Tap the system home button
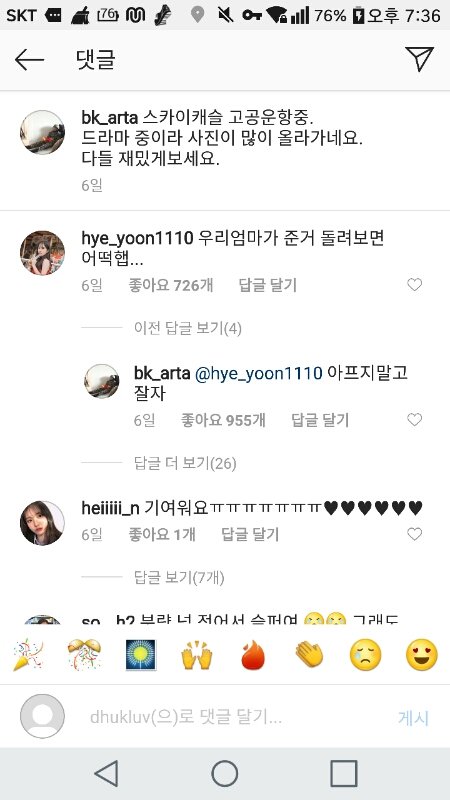This screenshot has width=450, height=800. pyautogui.click(x=224, y=773)
